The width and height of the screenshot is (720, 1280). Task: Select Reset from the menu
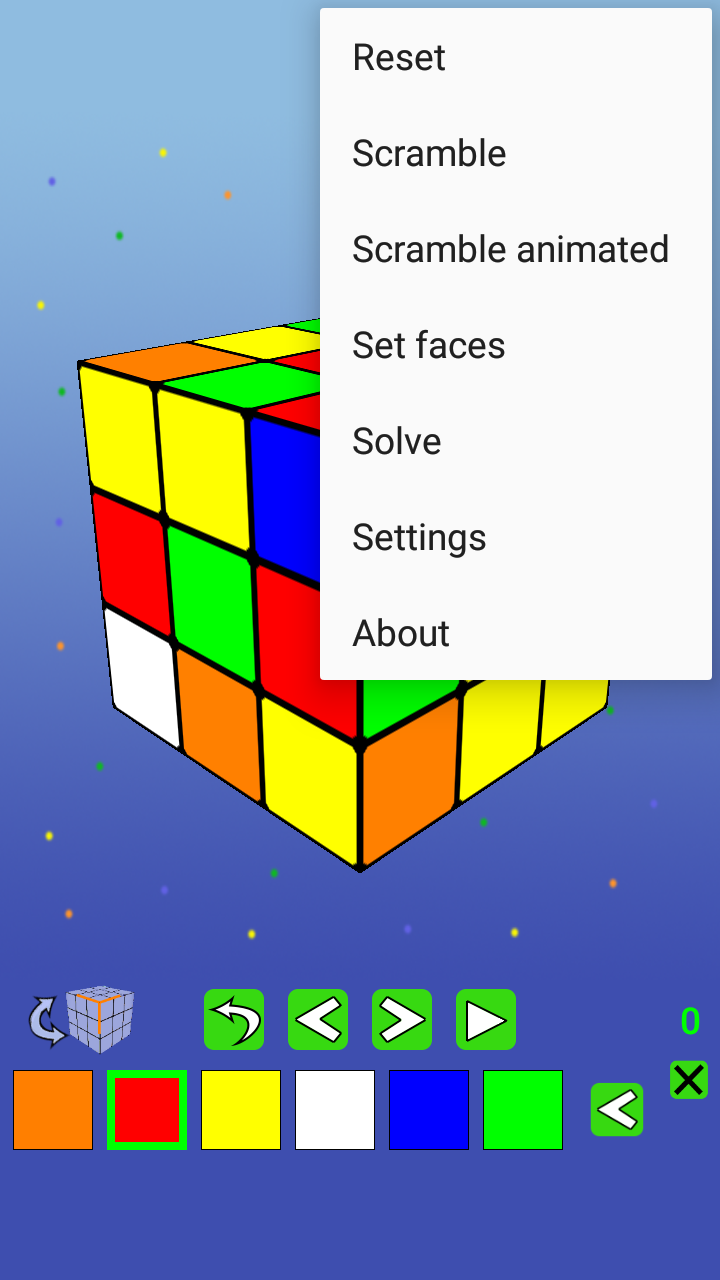click(400, 58)
